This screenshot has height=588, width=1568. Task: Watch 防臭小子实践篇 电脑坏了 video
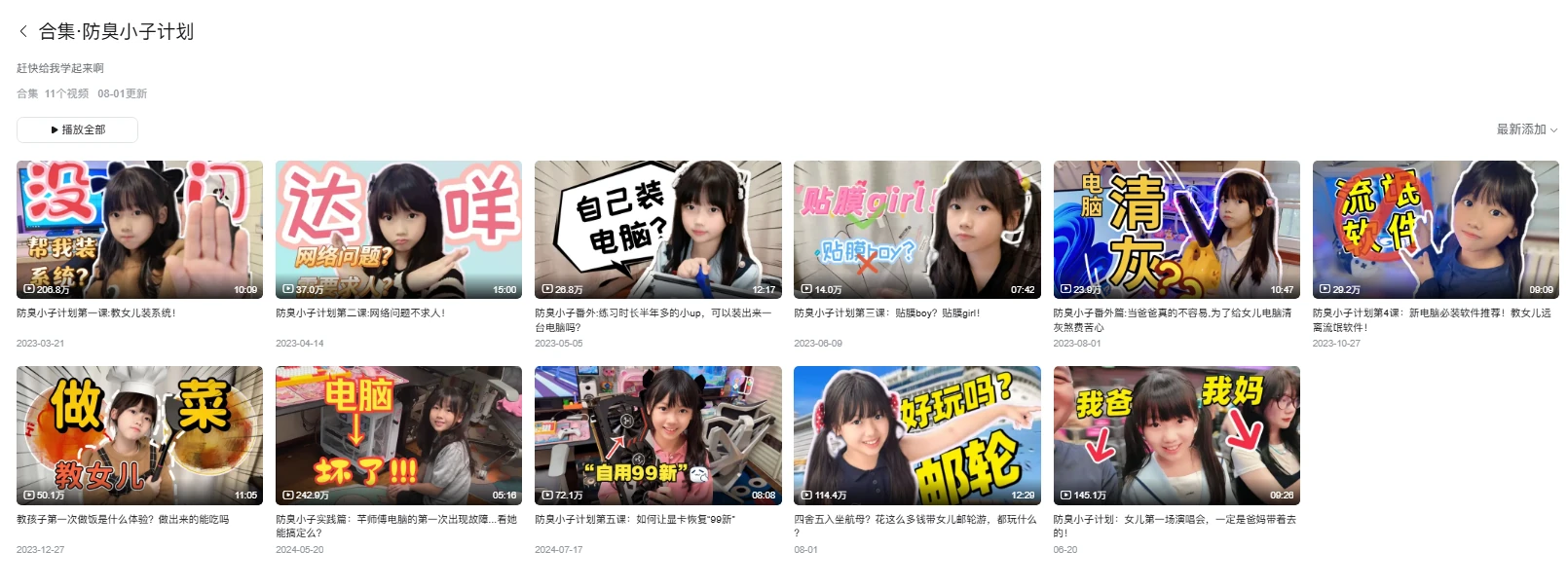tap(398, 435)
